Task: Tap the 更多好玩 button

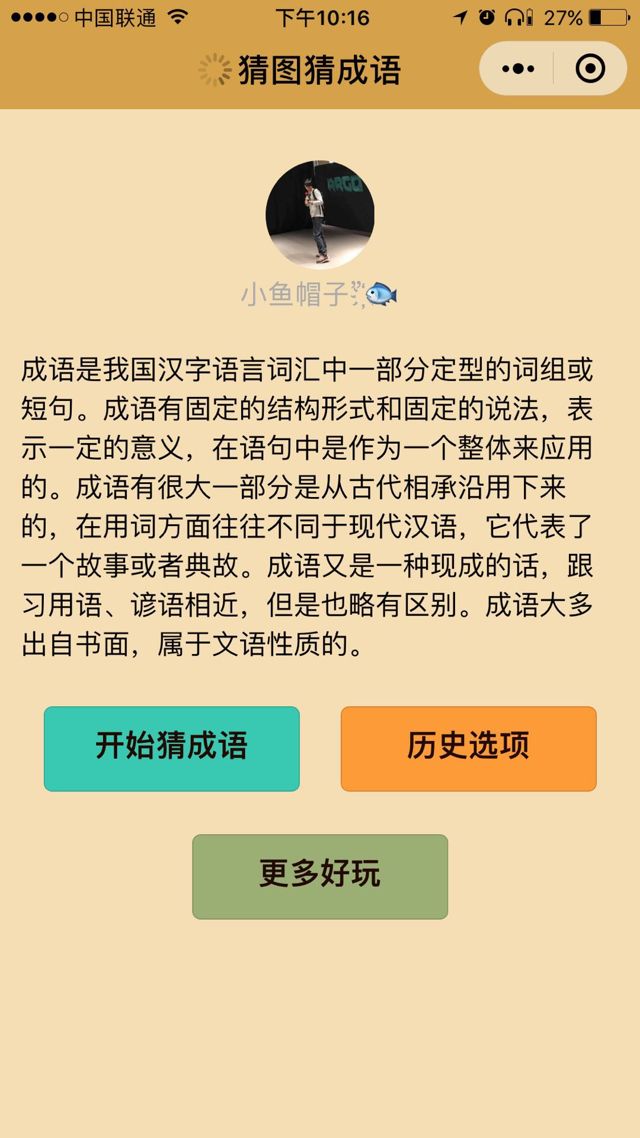Action: pyautogui.click(x=320, y=876)
